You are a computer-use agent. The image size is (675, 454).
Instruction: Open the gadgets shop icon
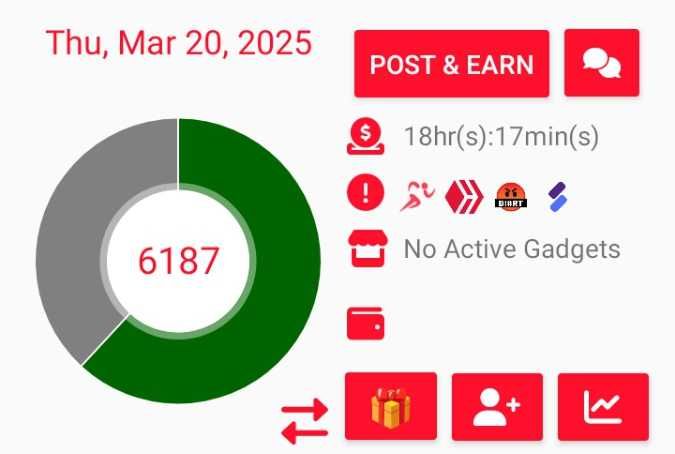[365, 249]
